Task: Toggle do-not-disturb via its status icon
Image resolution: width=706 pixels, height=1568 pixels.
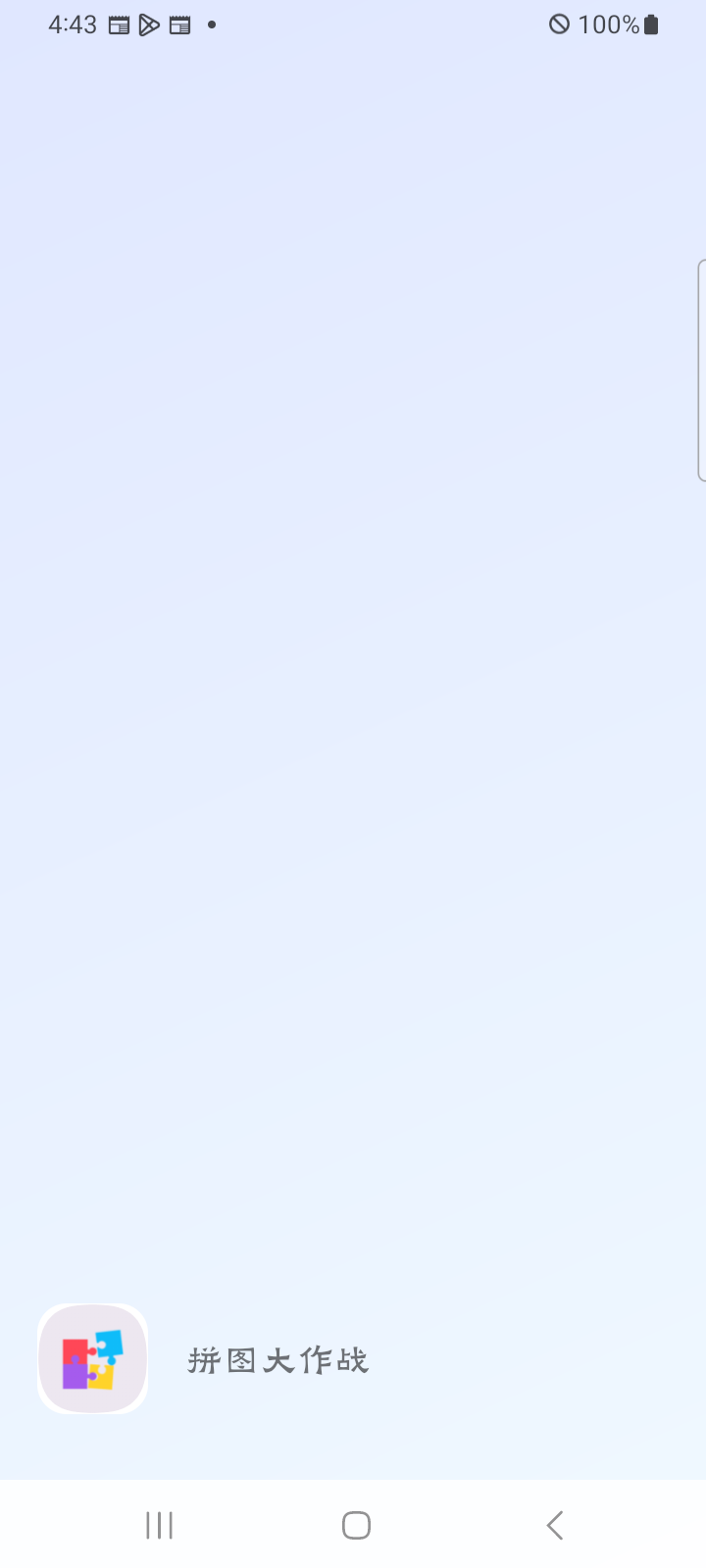Action: coord(558,24)
